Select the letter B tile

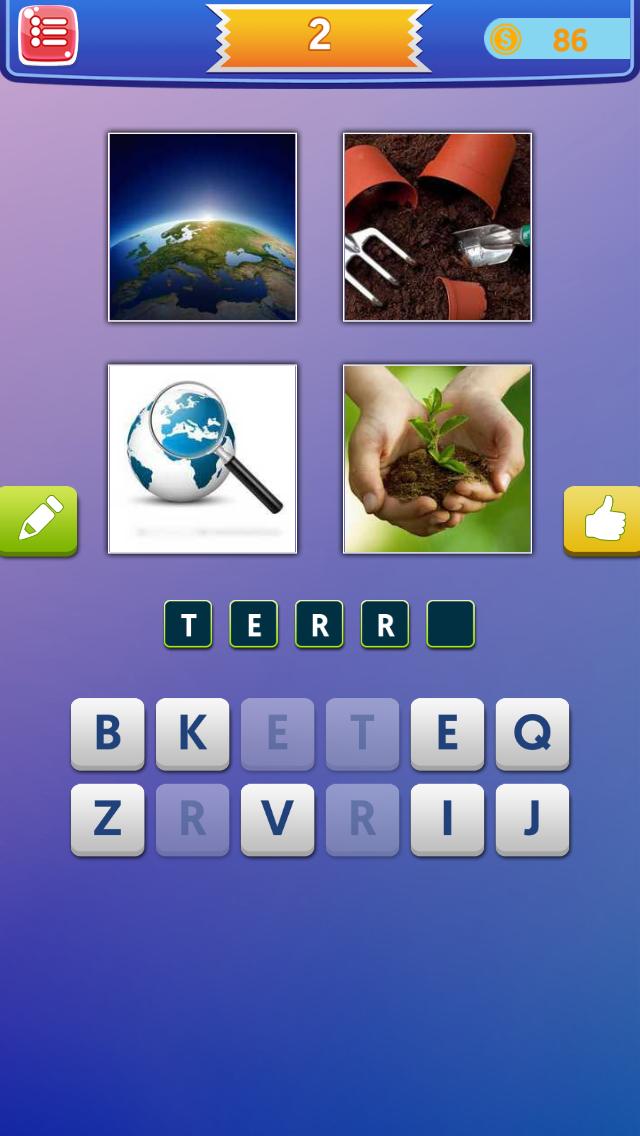108,734
